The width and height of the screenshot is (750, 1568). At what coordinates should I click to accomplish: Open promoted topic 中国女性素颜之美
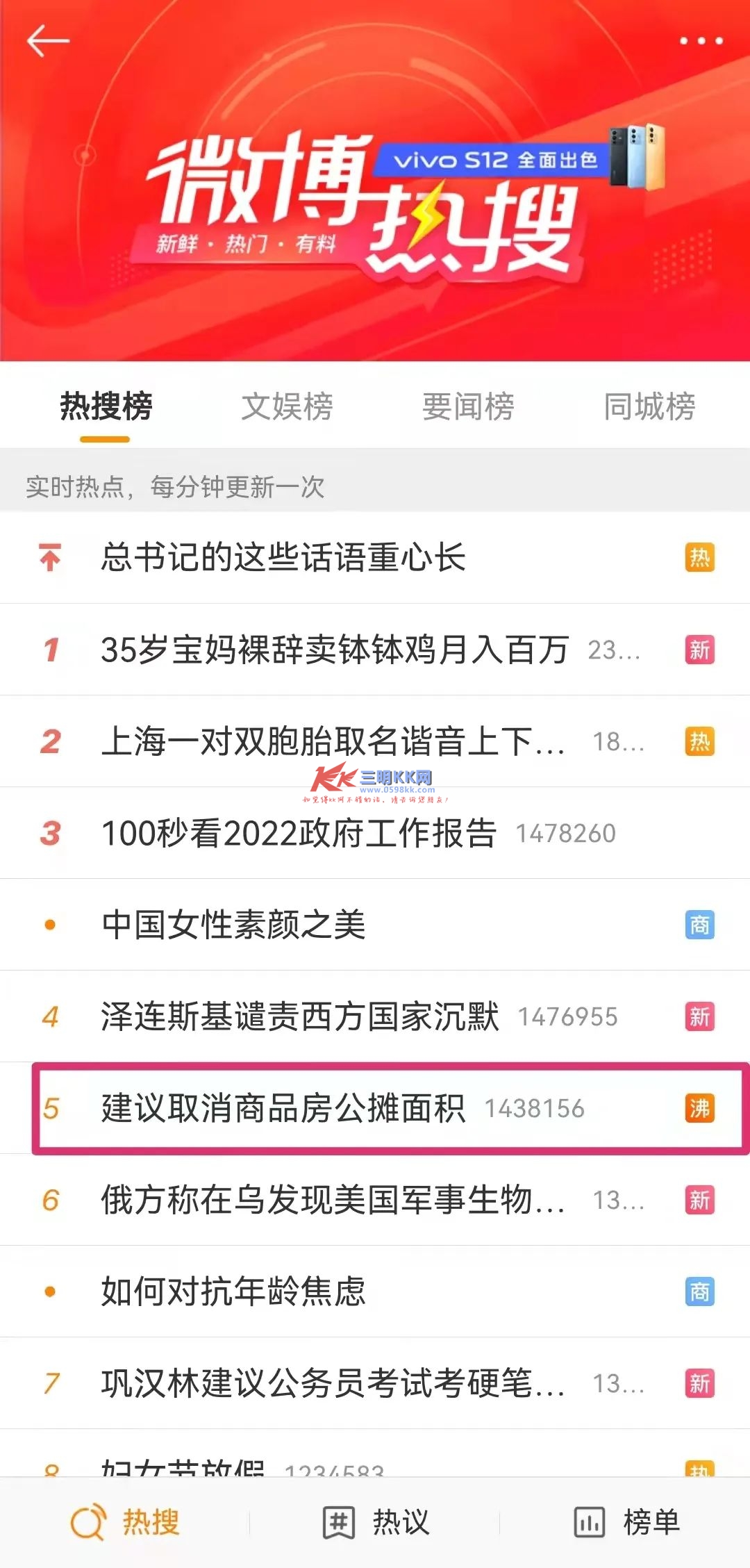[x=233, y=925]
